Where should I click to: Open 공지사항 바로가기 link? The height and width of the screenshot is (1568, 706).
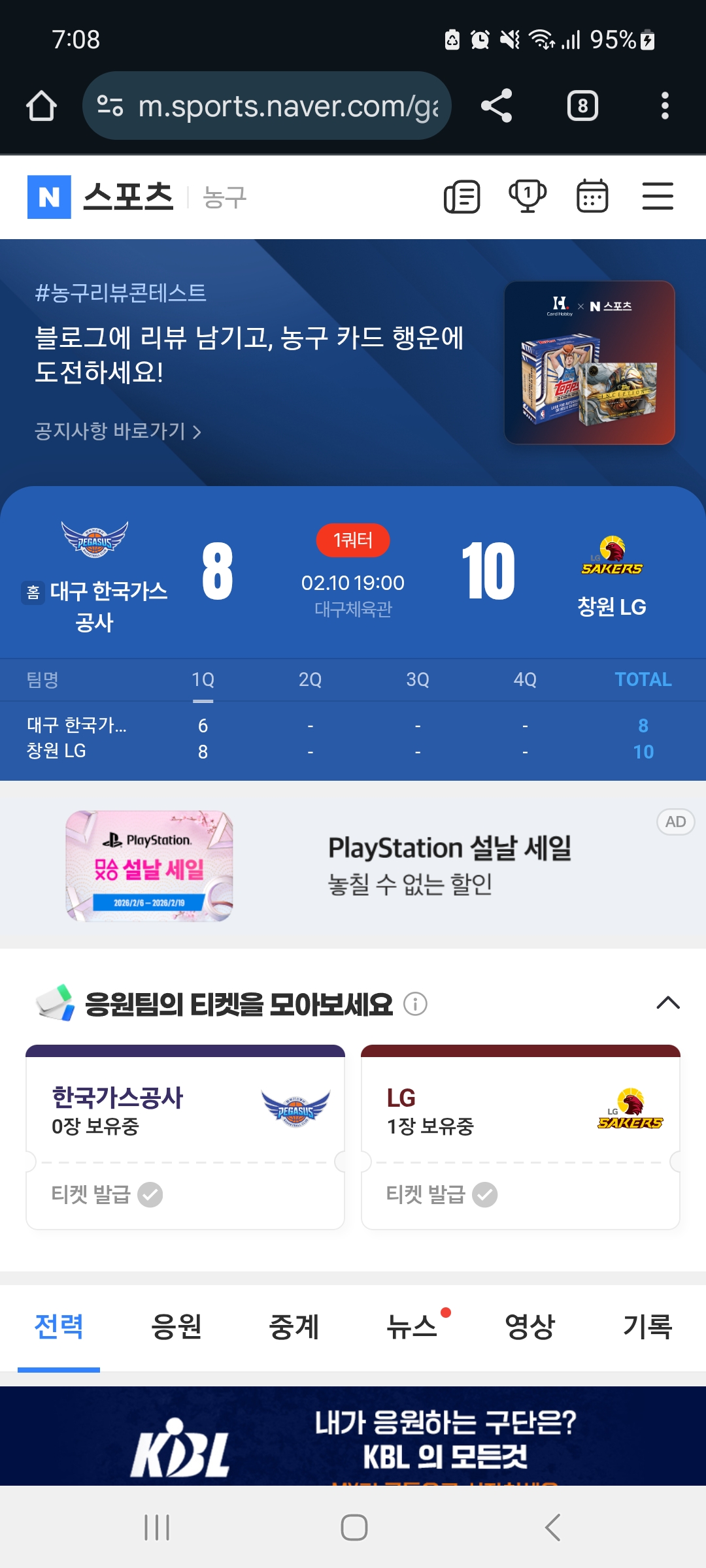pyautogui.click(x=118, y=431)
